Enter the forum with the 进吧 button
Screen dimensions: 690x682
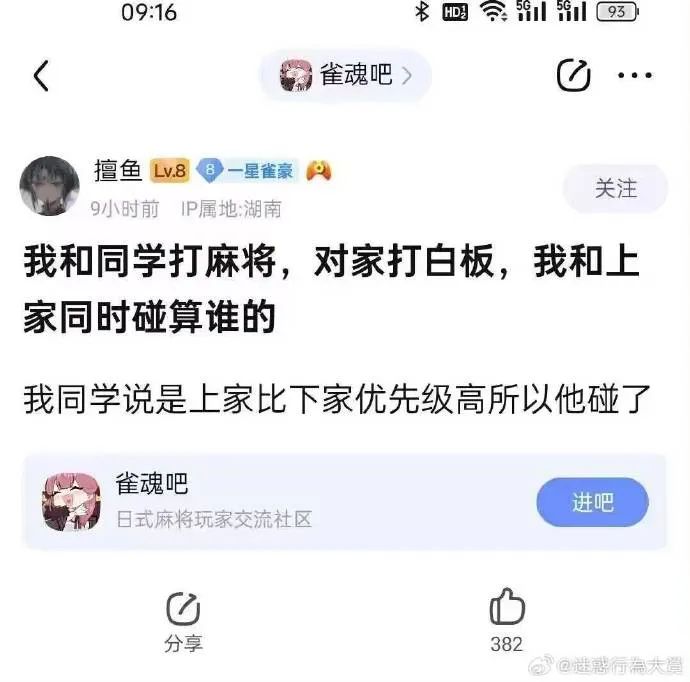tap(592, 502)
